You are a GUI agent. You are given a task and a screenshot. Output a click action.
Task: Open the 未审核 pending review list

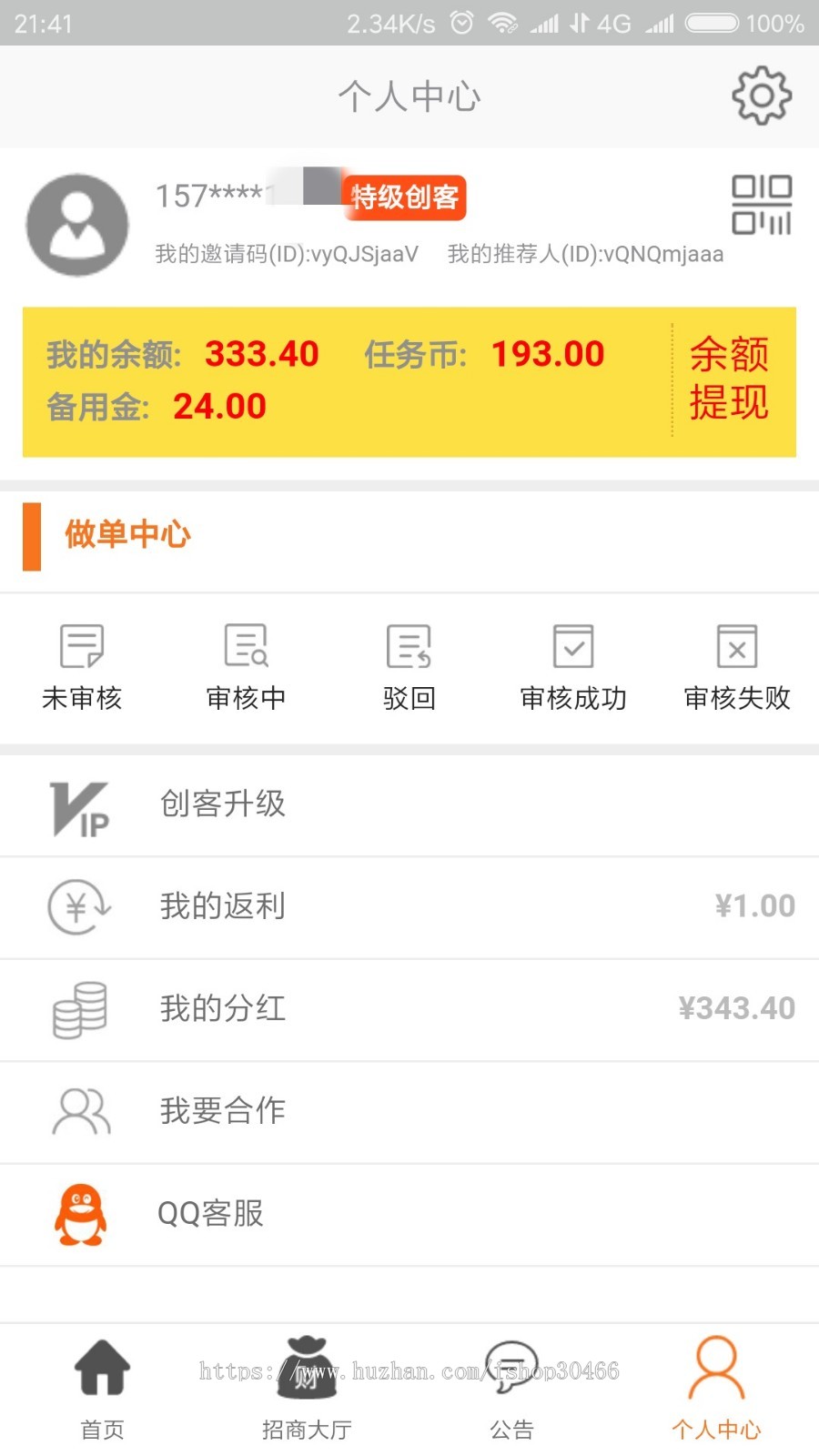tap(81, 664)
